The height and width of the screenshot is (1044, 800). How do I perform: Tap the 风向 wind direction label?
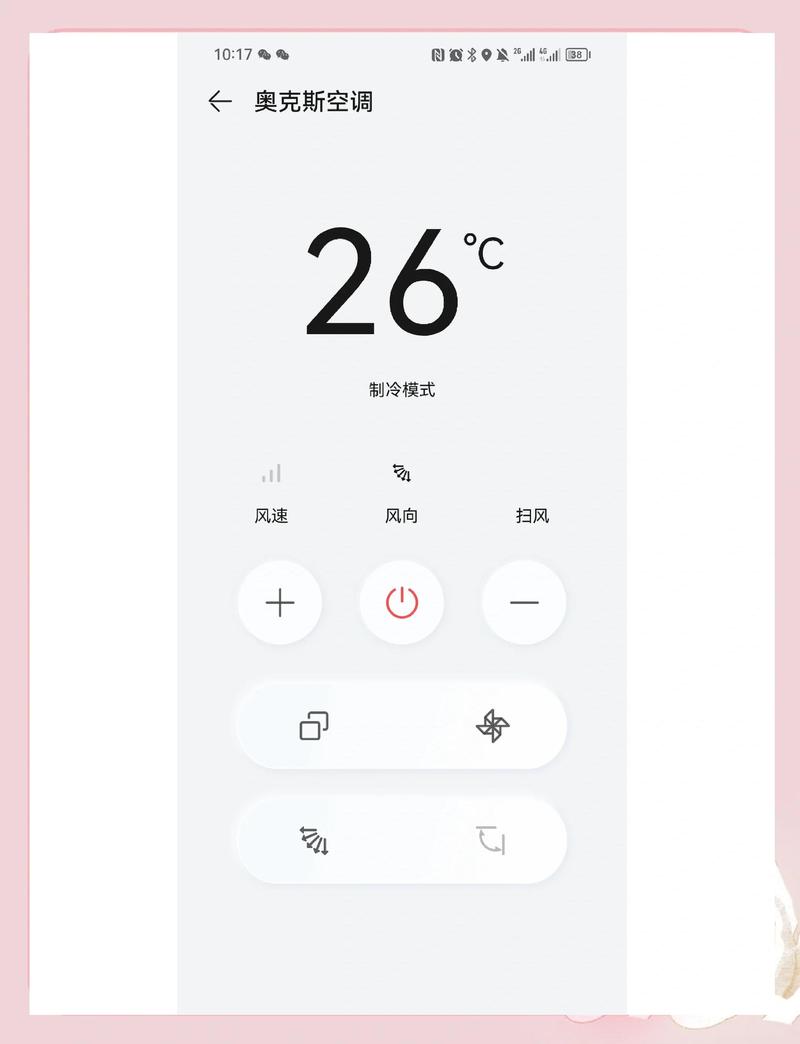coord(402,515)
